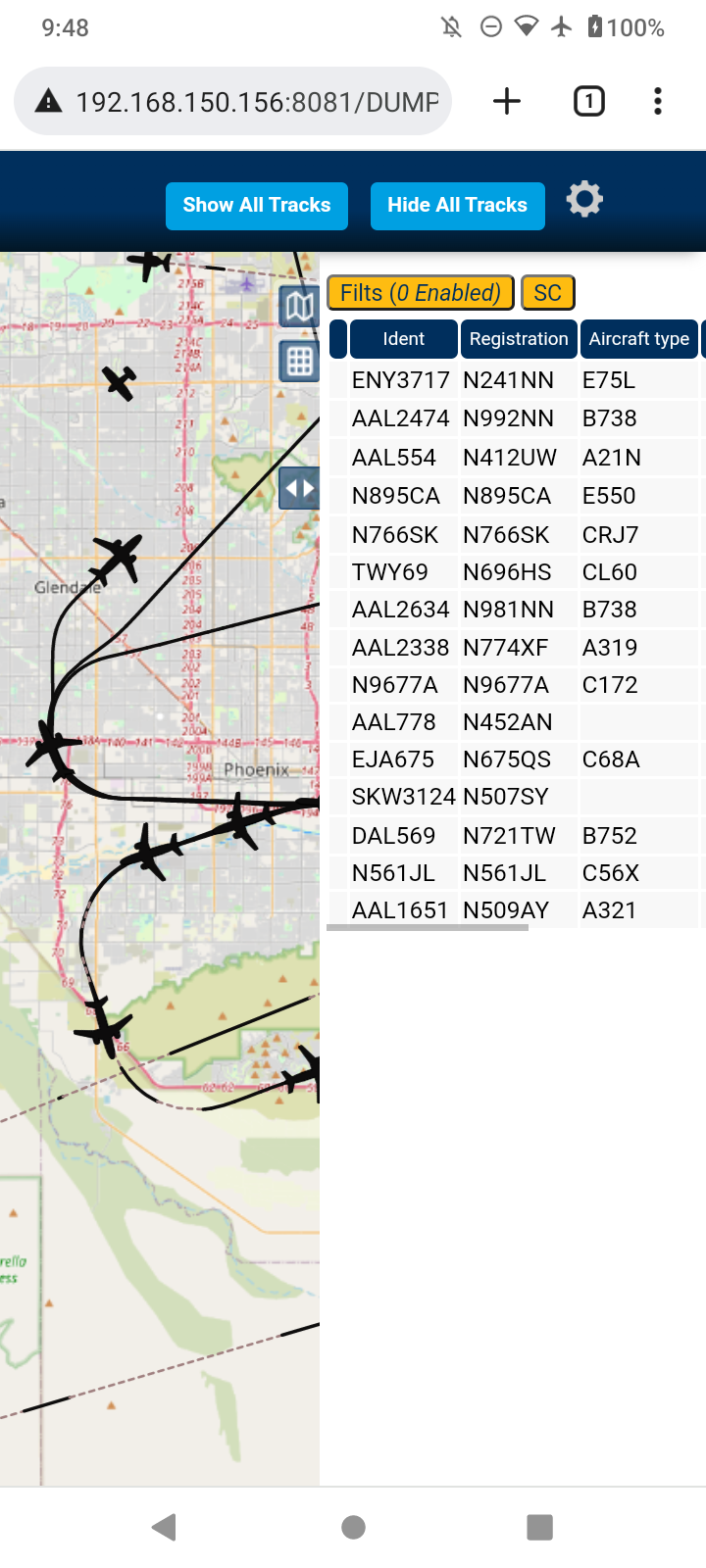706x1568 pixels.
Task: Open the settings gear
Action: (x=584, y=200)
